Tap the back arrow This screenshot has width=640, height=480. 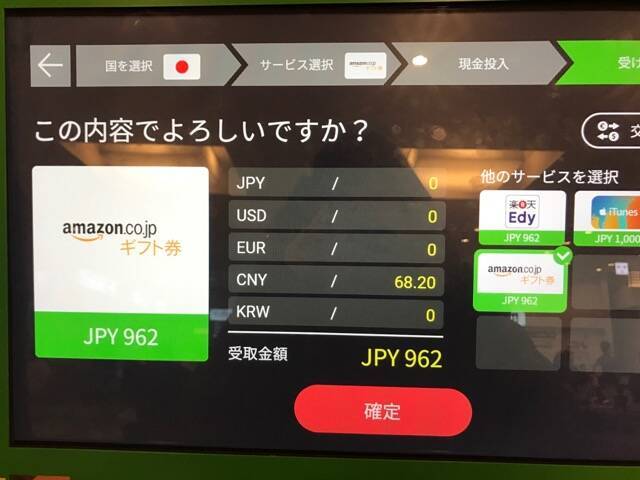[49, 66]
